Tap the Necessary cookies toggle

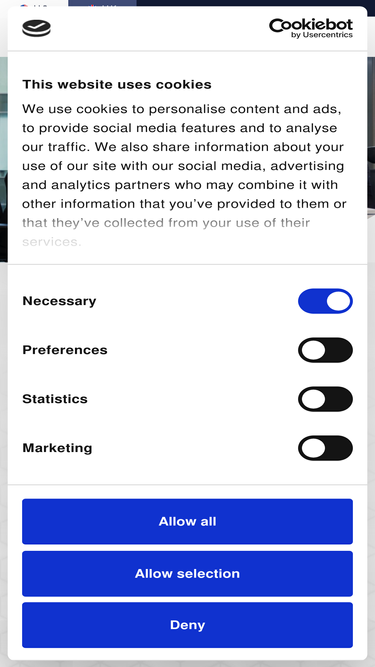point(325,301)
